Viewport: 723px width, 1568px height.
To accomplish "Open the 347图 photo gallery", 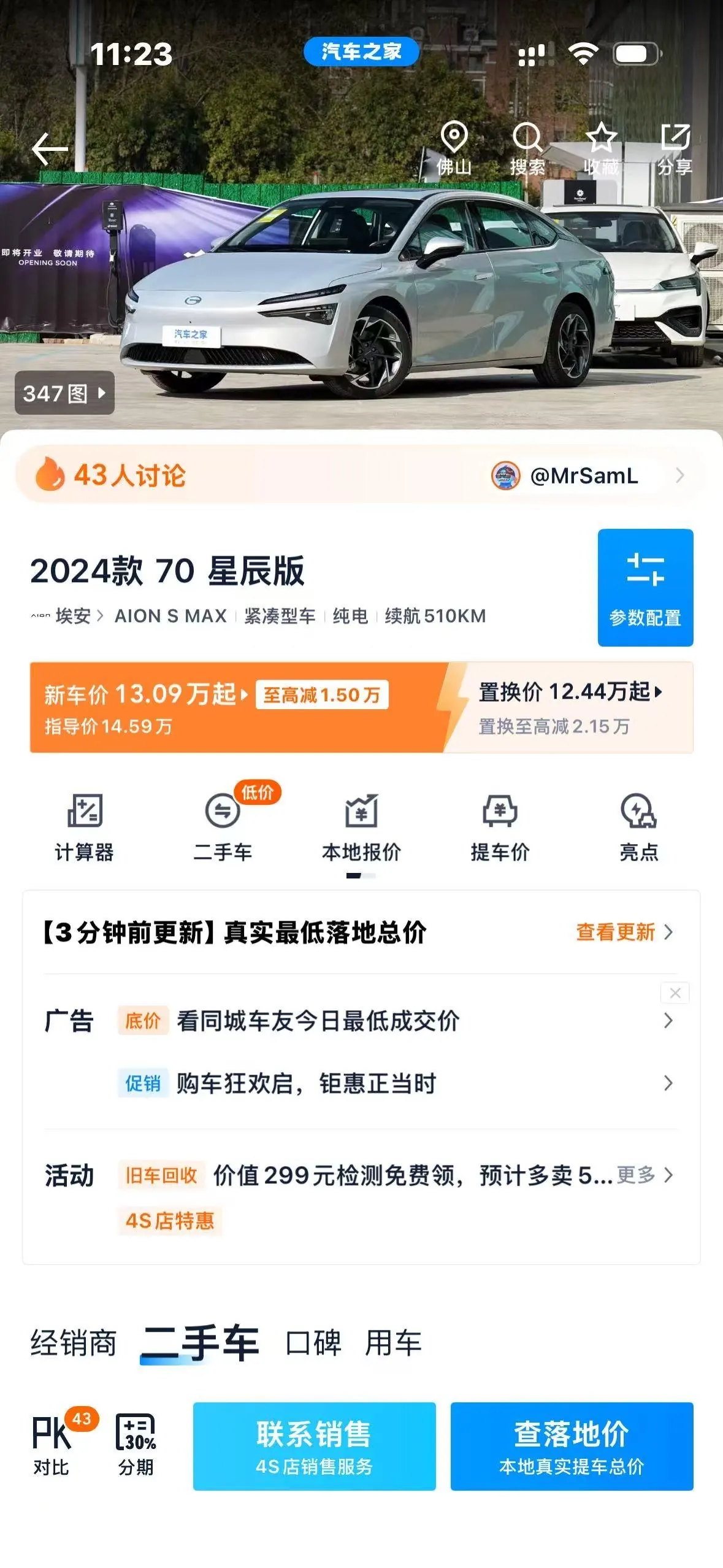I will tap(64, 393).
